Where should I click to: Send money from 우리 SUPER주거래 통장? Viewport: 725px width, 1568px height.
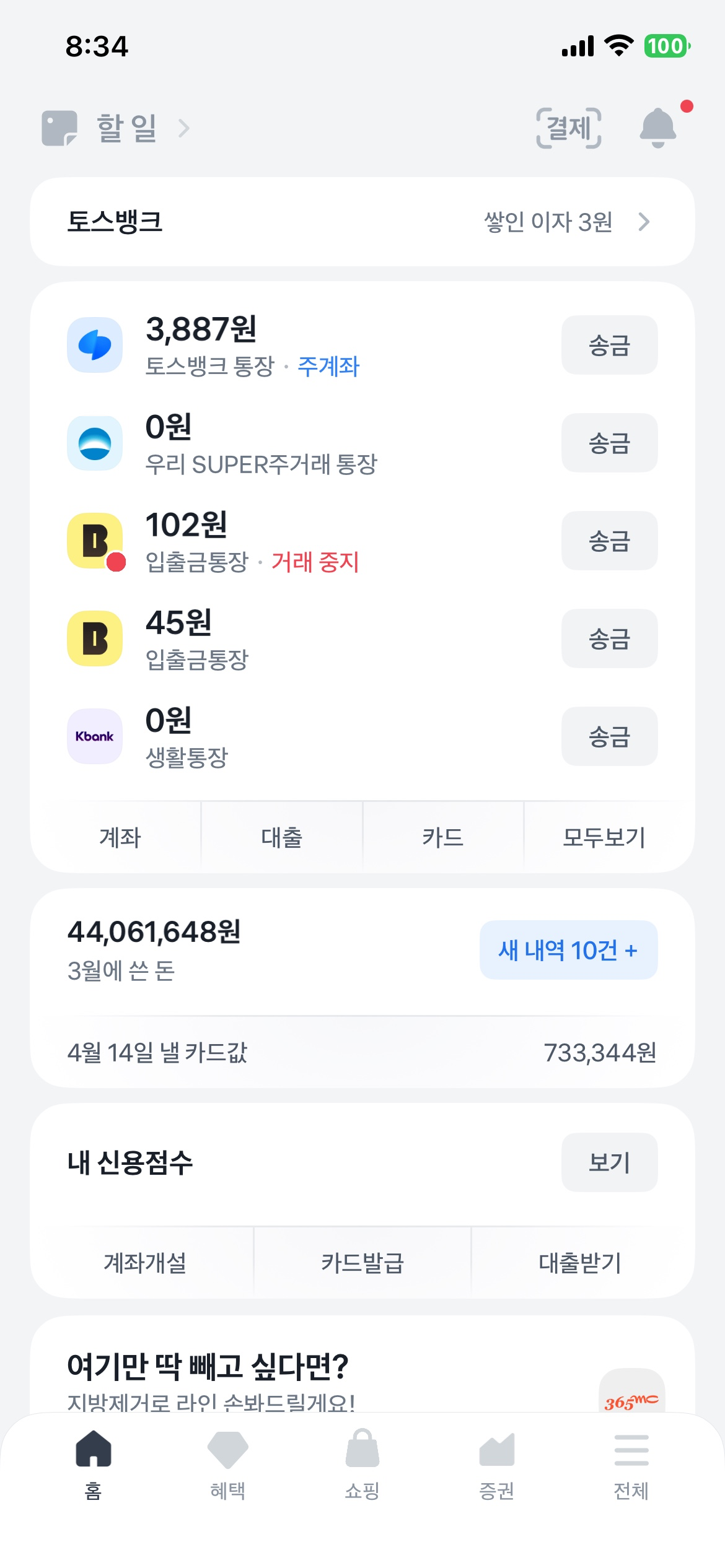pyautogui.click(x=609, y=443)
